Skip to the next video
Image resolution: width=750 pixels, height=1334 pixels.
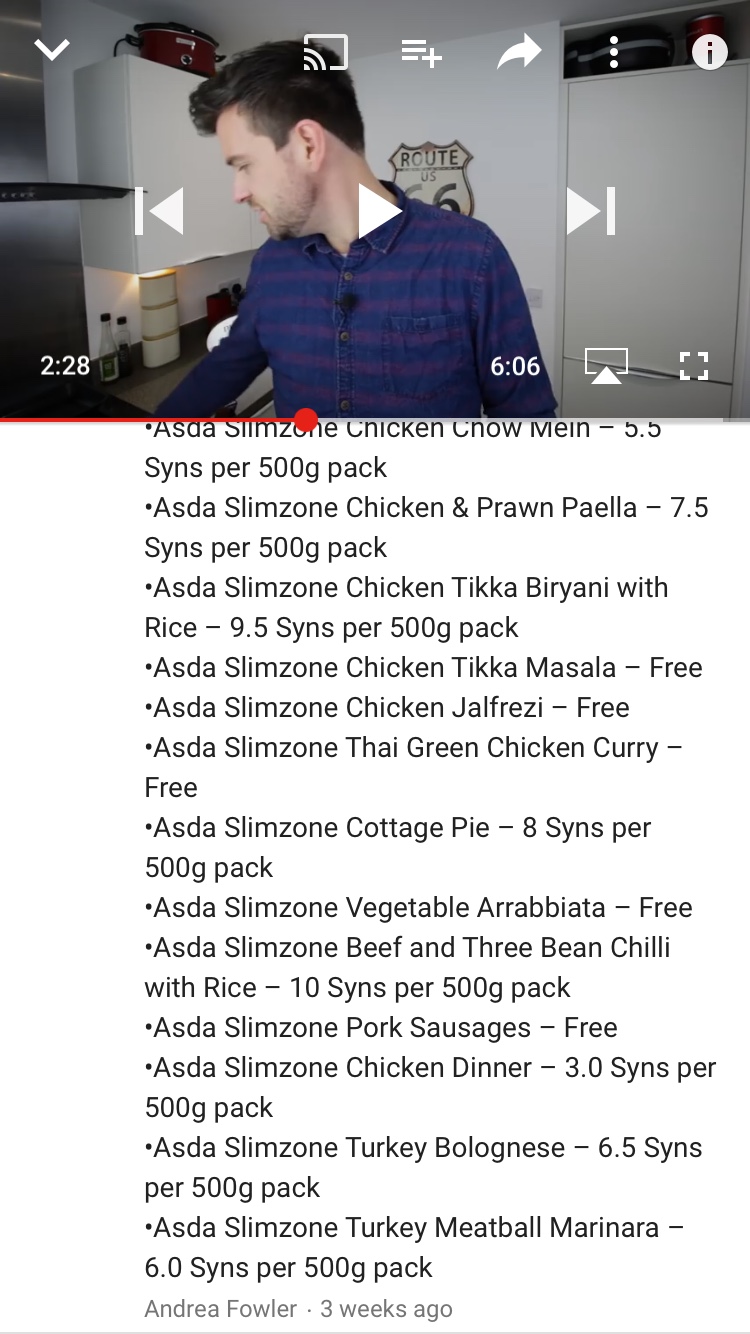tap(590, 211)
